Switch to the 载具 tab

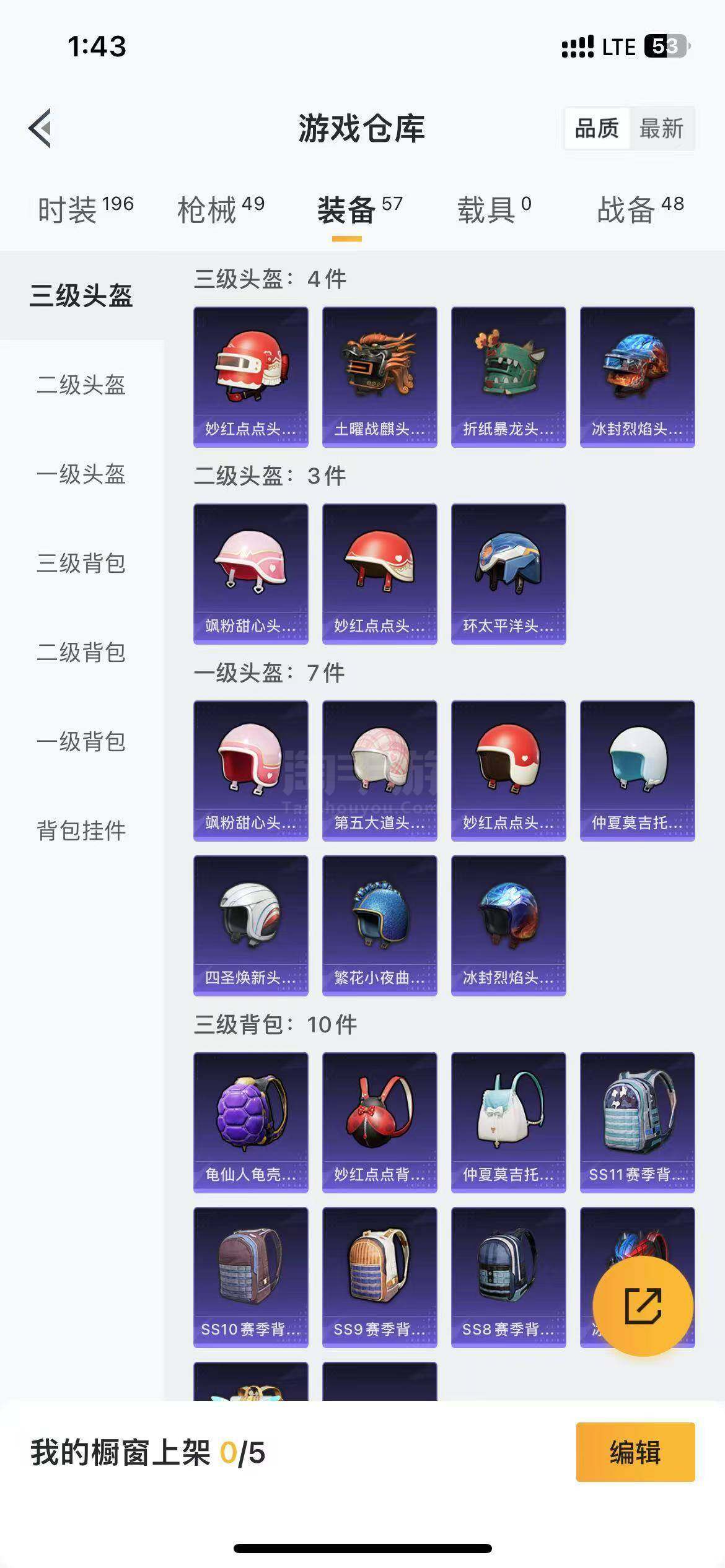tap(494, 209)
